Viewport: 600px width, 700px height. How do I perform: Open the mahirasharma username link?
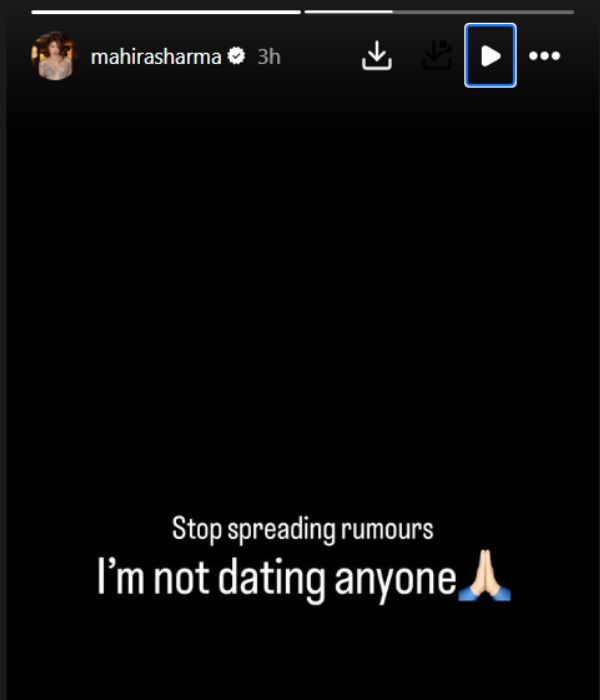pos(155,57)
